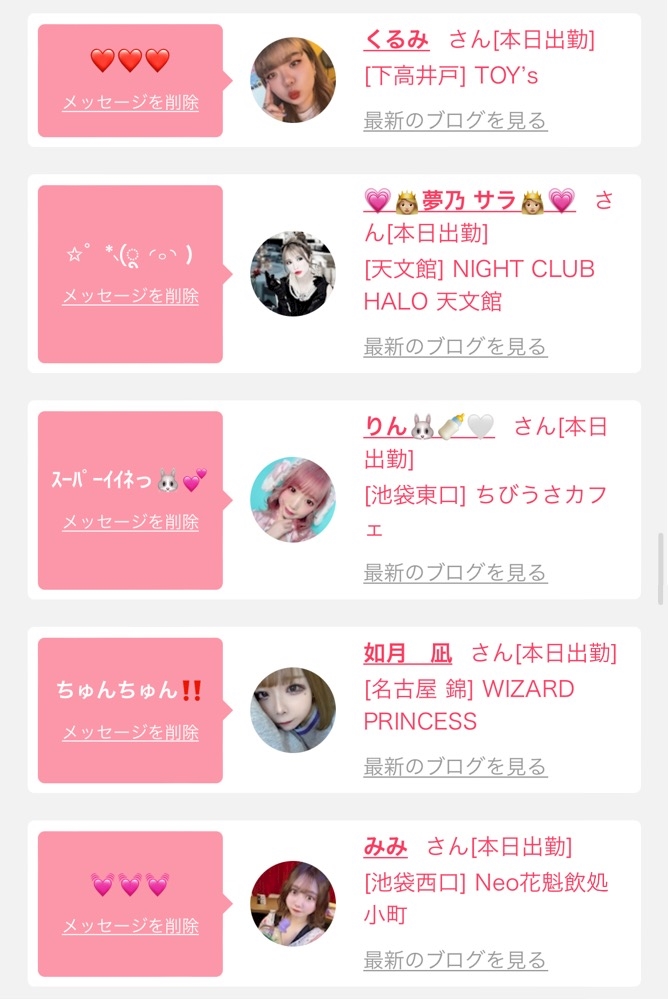Delete the message sent to 夢乃 サラ
Image resolution: width=668 pixels, height=999 pixels.
point(131,296)
